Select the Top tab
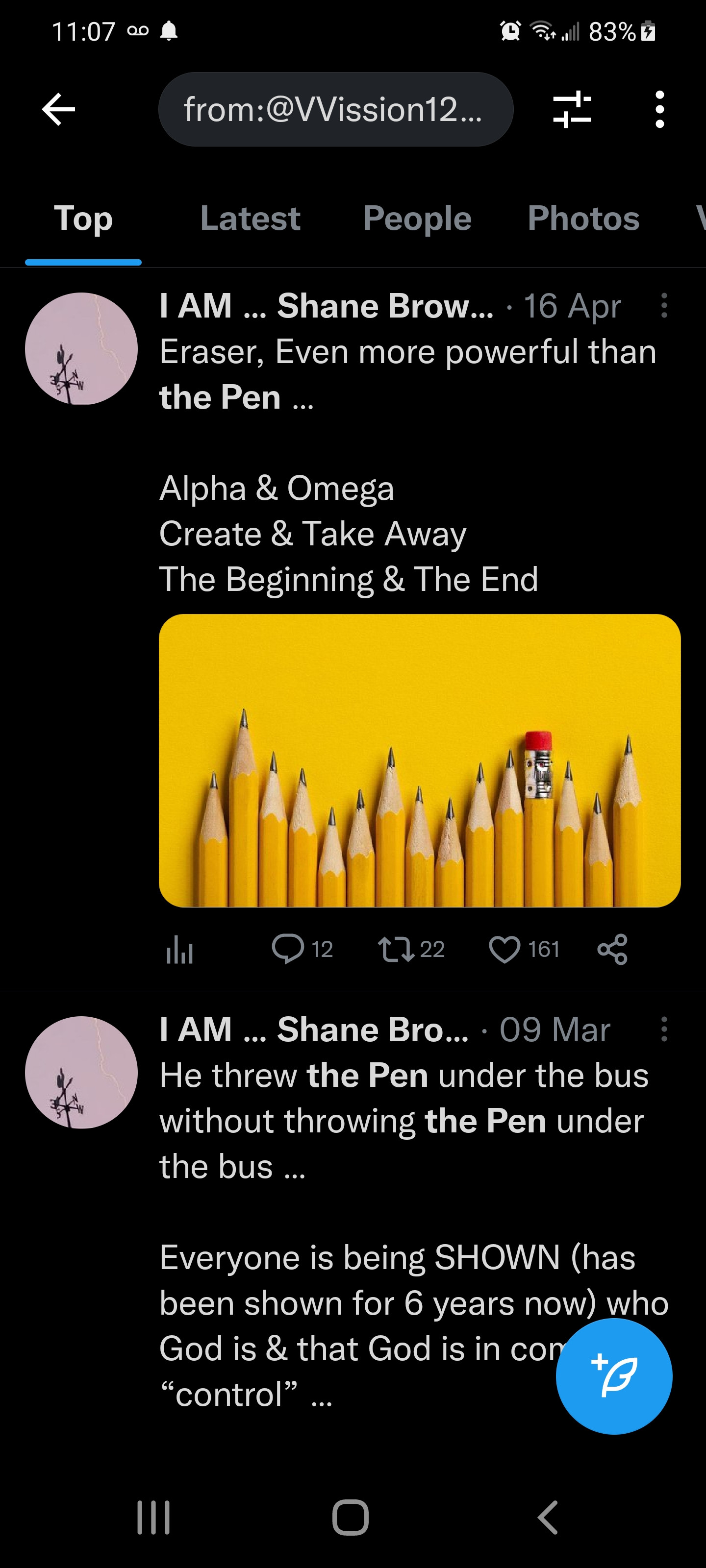 pos(83,219)
